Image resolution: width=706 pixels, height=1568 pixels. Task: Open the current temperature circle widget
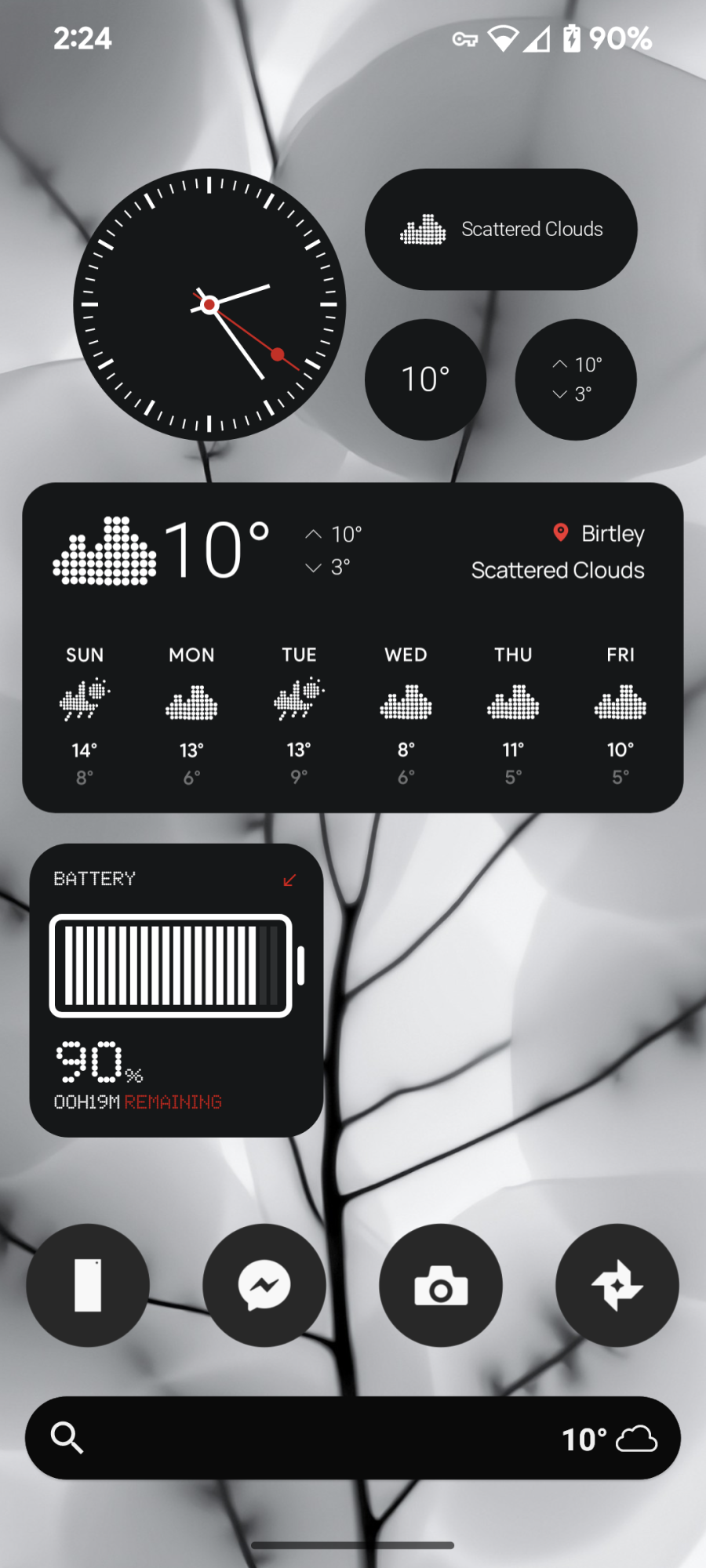pyautogui.click(x=425, y=379)
